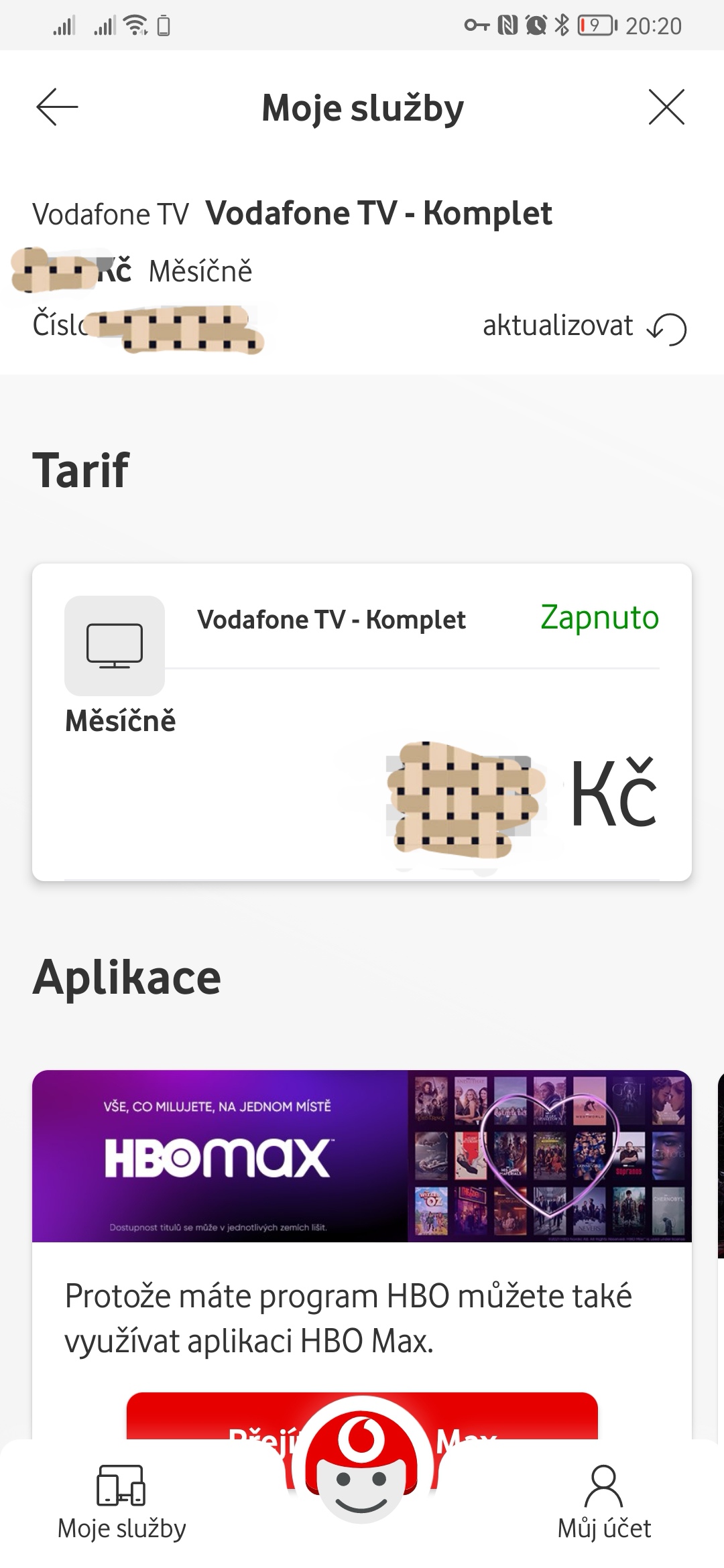Close the Moje služby screen

point(666,107)
